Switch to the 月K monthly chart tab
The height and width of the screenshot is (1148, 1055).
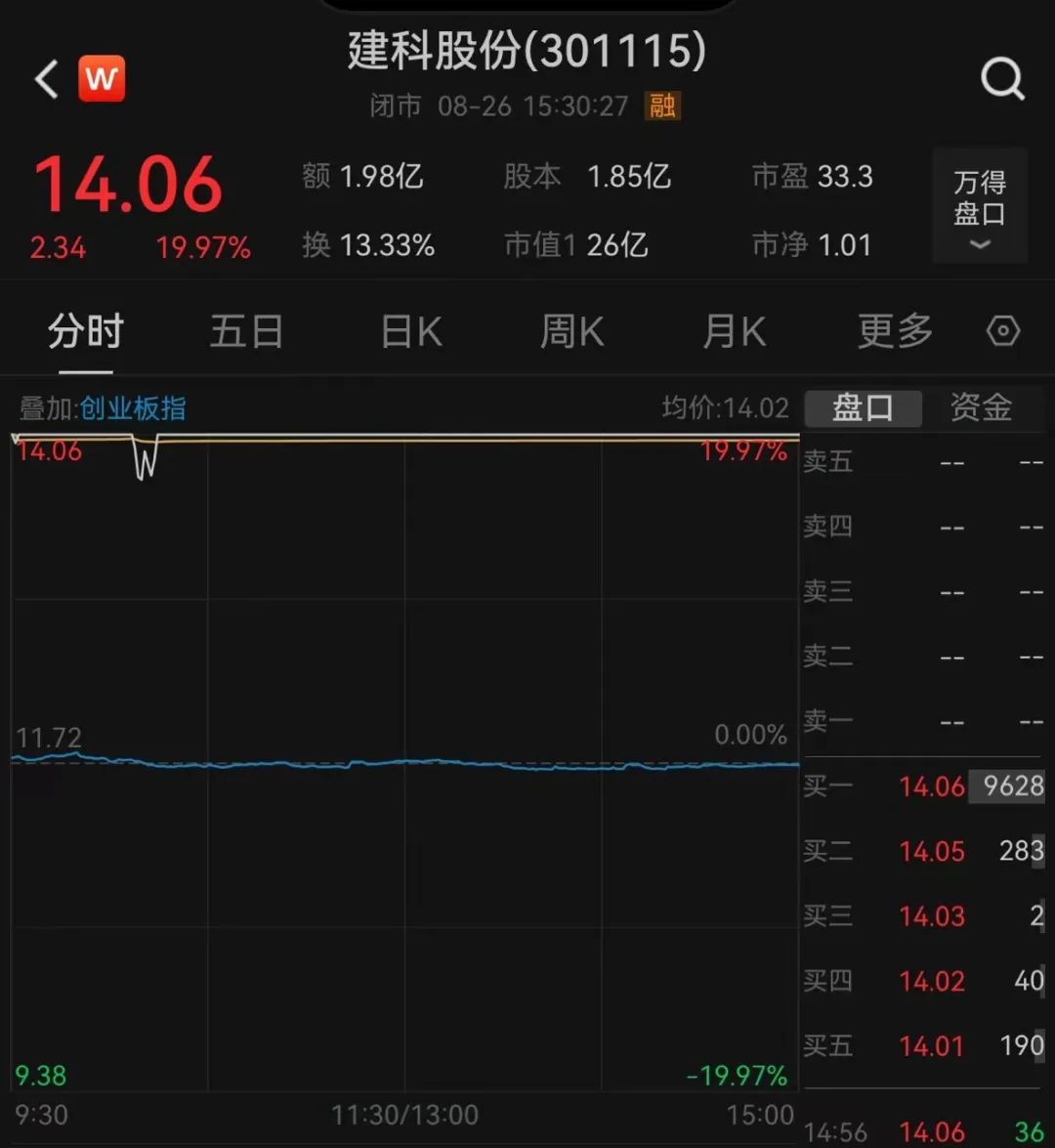734,331
